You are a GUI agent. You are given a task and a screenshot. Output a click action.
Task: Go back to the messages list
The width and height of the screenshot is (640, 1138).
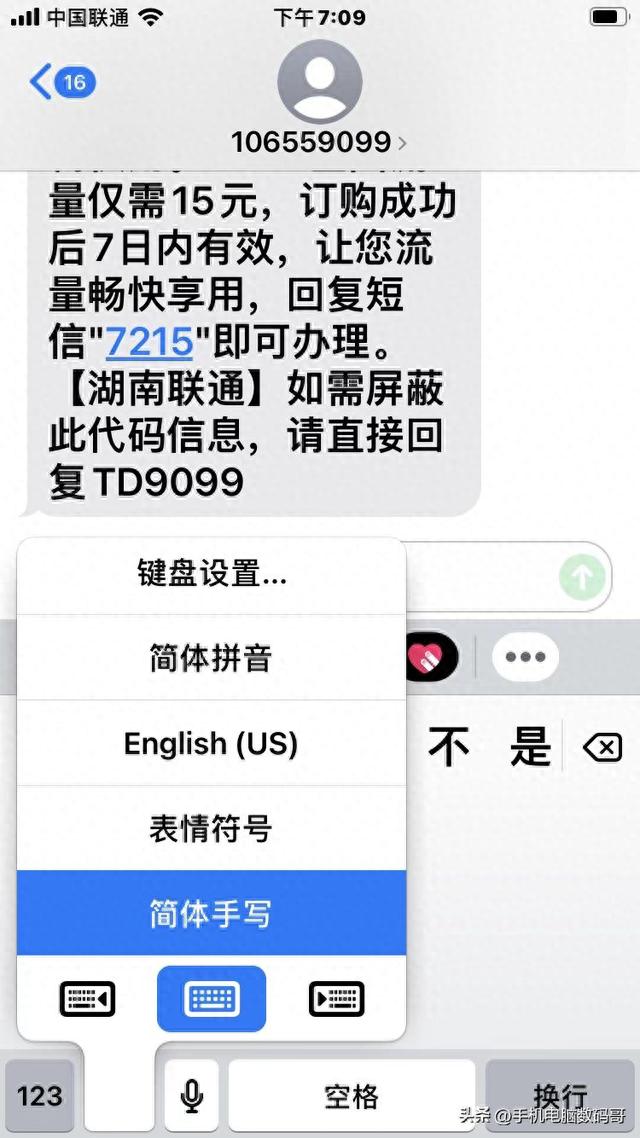(x=62, y=82)
